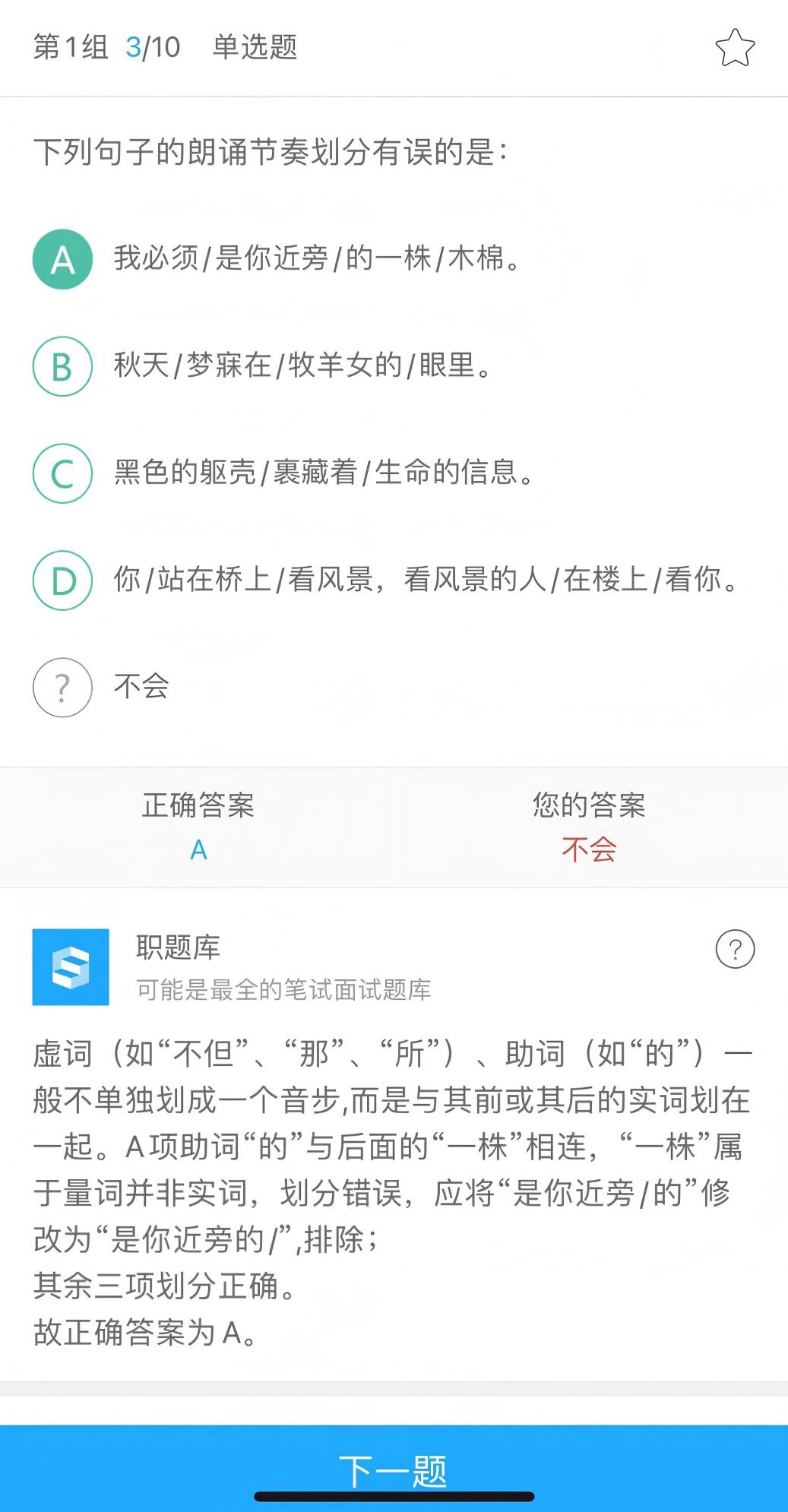The width and height of the screenshot is (788, 1512).
Task: Open the 职题库 question bank logo
Action: (x=71, y=966)
